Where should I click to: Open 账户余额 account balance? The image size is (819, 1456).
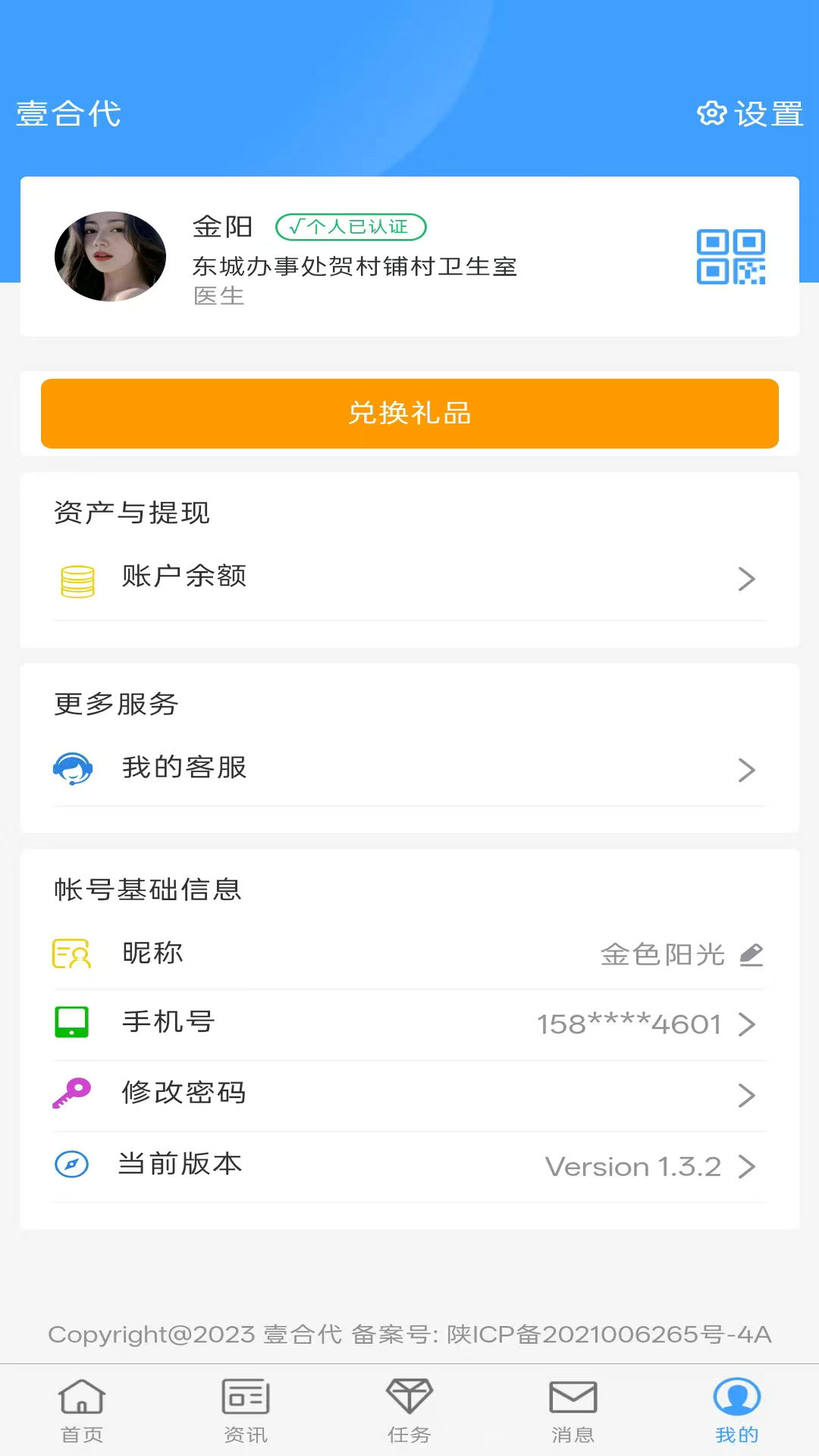click(x=409, y=579)
